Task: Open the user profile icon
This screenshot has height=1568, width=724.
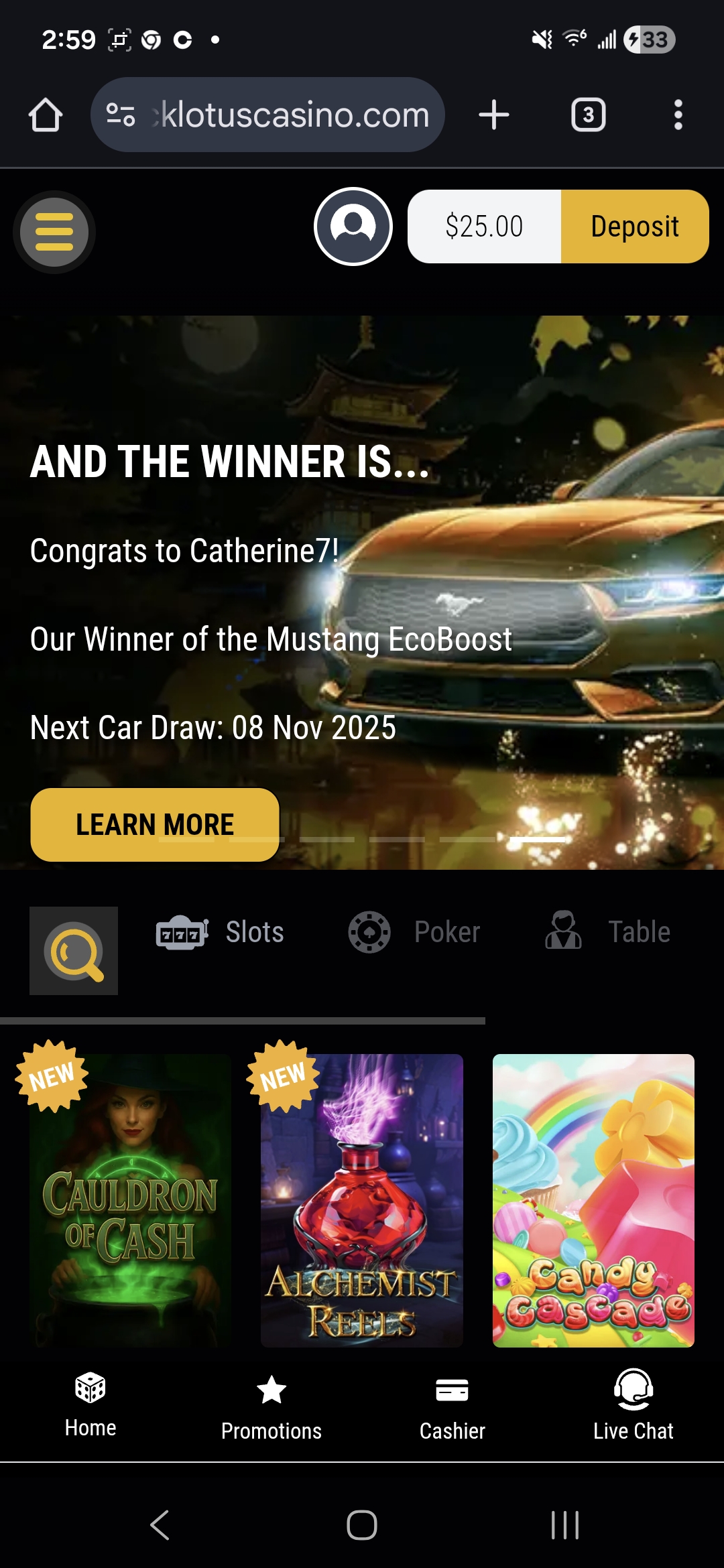Action: coord(353,226)
